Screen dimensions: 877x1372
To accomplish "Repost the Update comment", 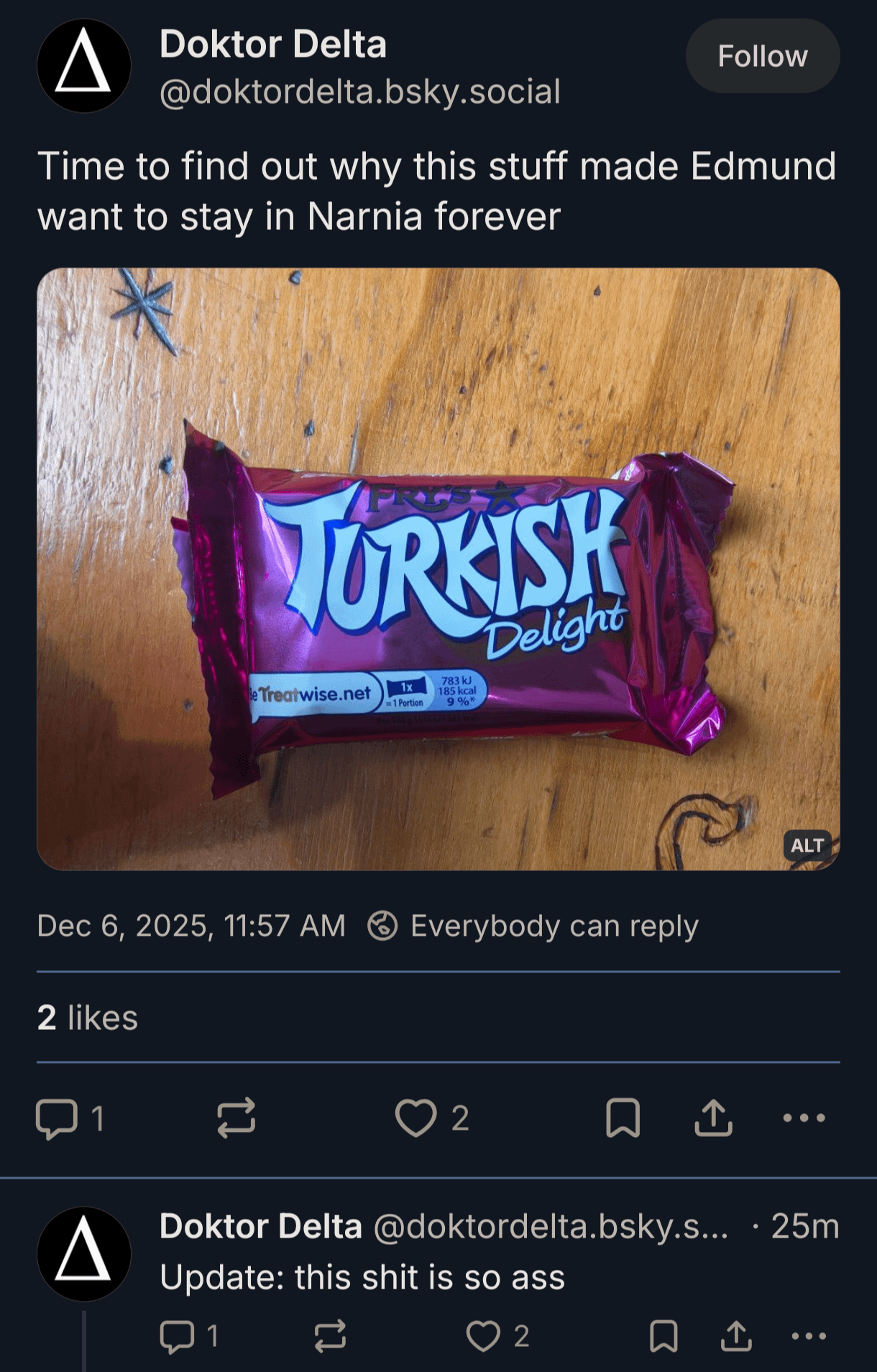I will tap(330, 1336).
